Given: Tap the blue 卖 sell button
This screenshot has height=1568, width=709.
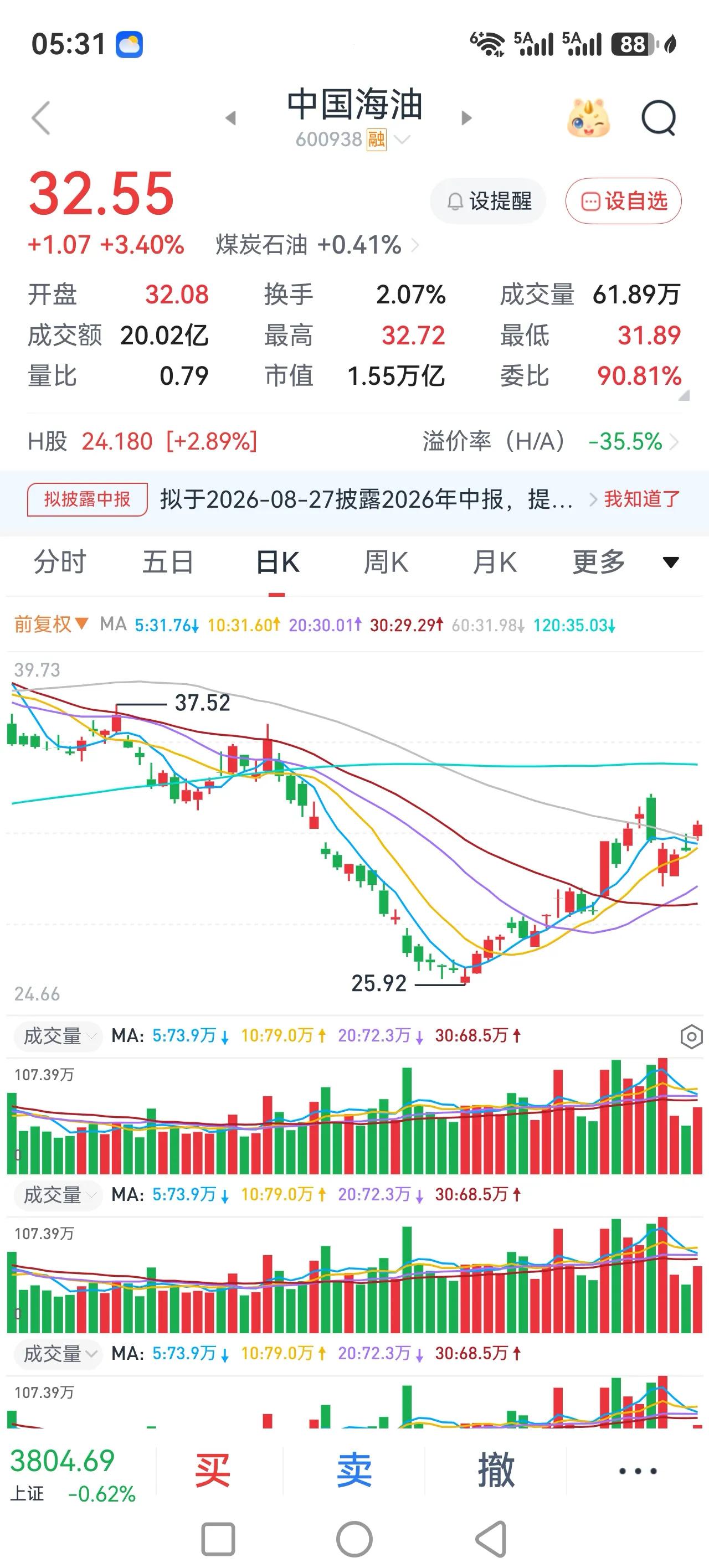Looking at the screenshot, I should click(x=354, y=1470).
